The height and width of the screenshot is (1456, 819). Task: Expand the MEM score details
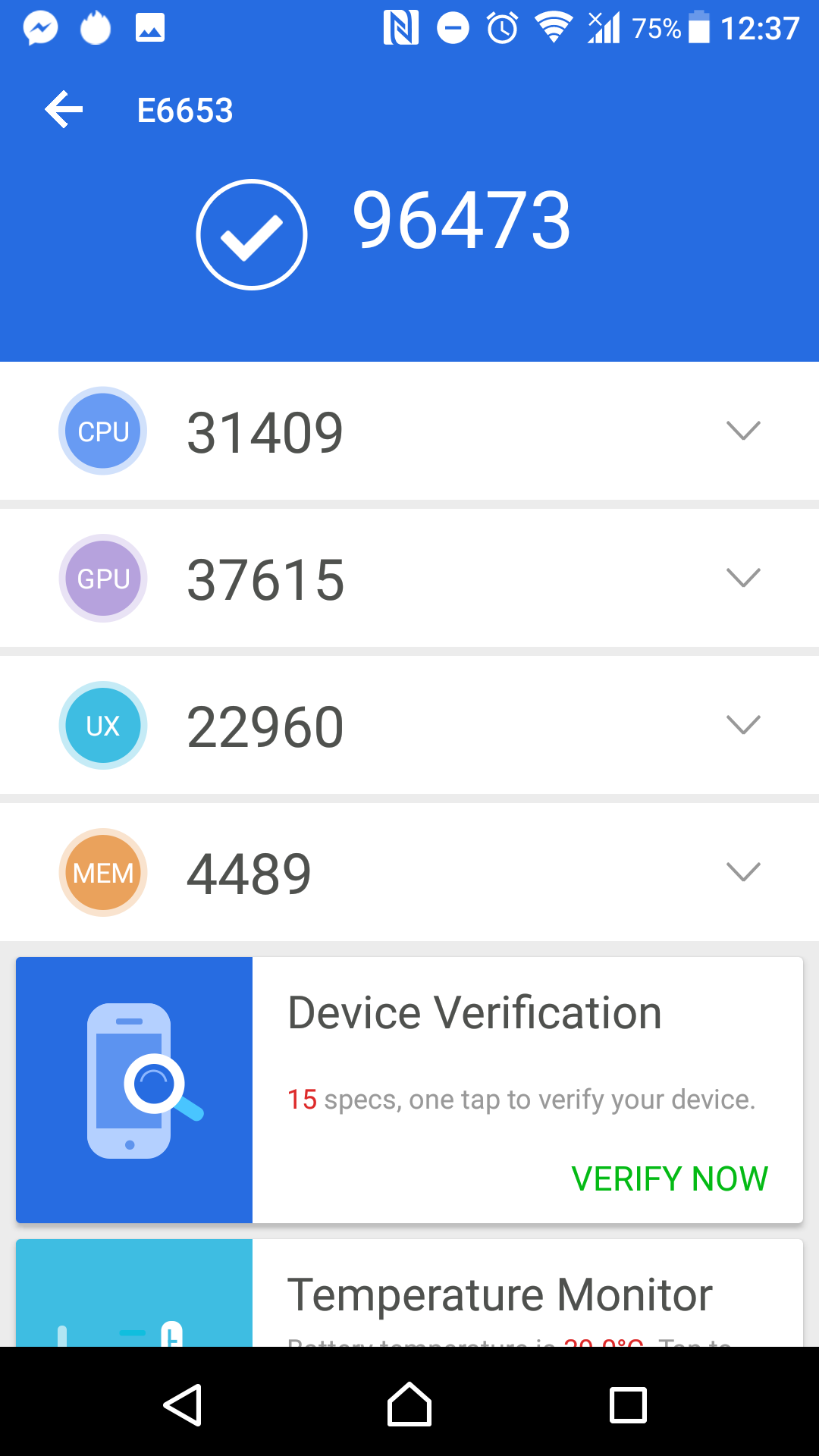click(742, 872)
